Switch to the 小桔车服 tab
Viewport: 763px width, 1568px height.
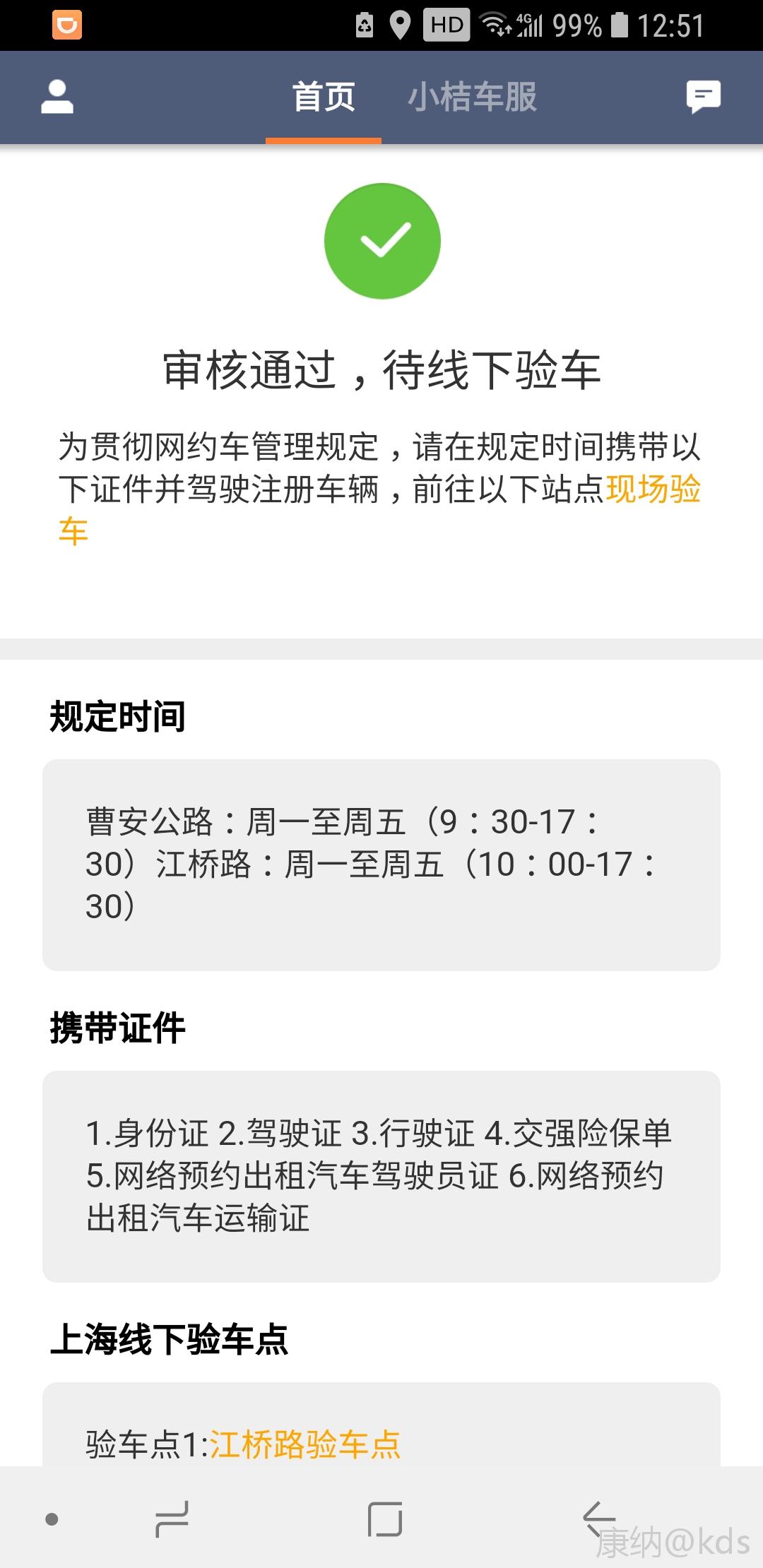(473, 97)
